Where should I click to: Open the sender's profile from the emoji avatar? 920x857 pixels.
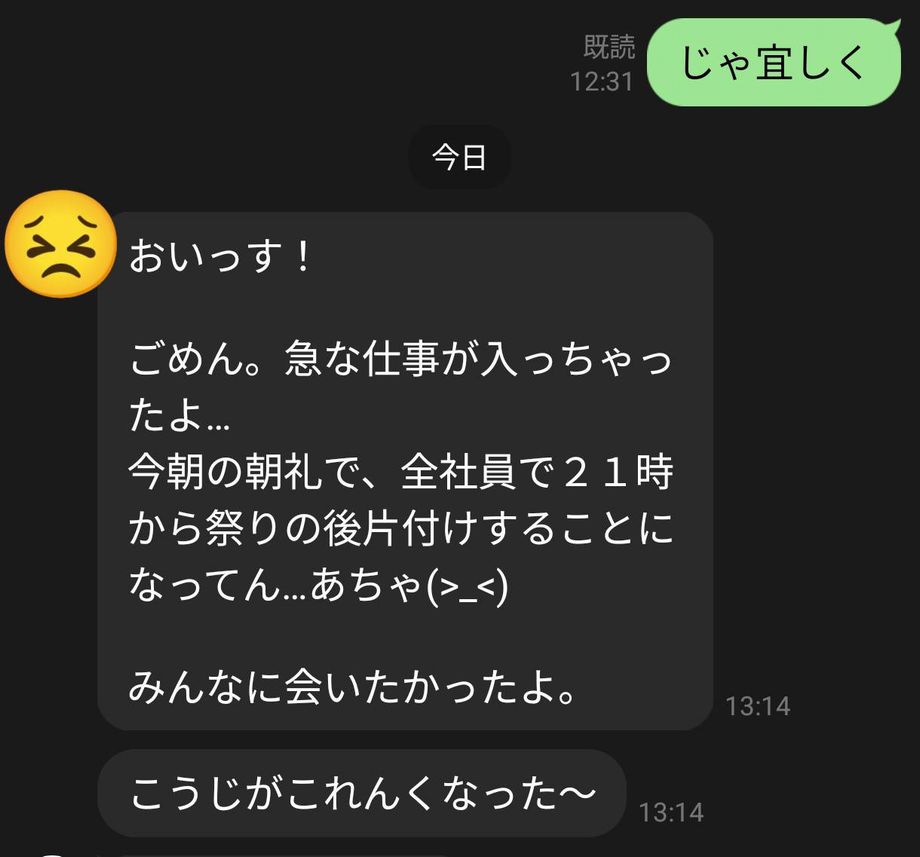[59, 243]
